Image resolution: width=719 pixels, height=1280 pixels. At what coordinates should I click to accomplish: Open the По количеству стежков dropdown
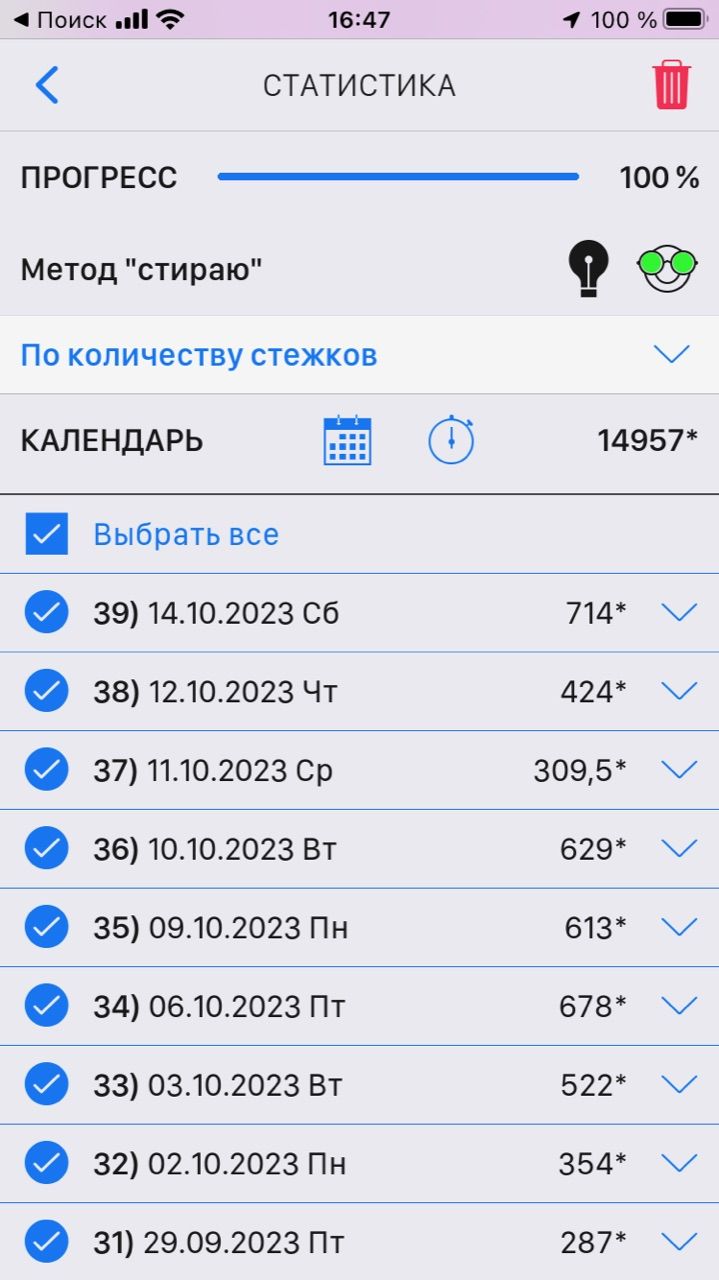pos(671,355)
